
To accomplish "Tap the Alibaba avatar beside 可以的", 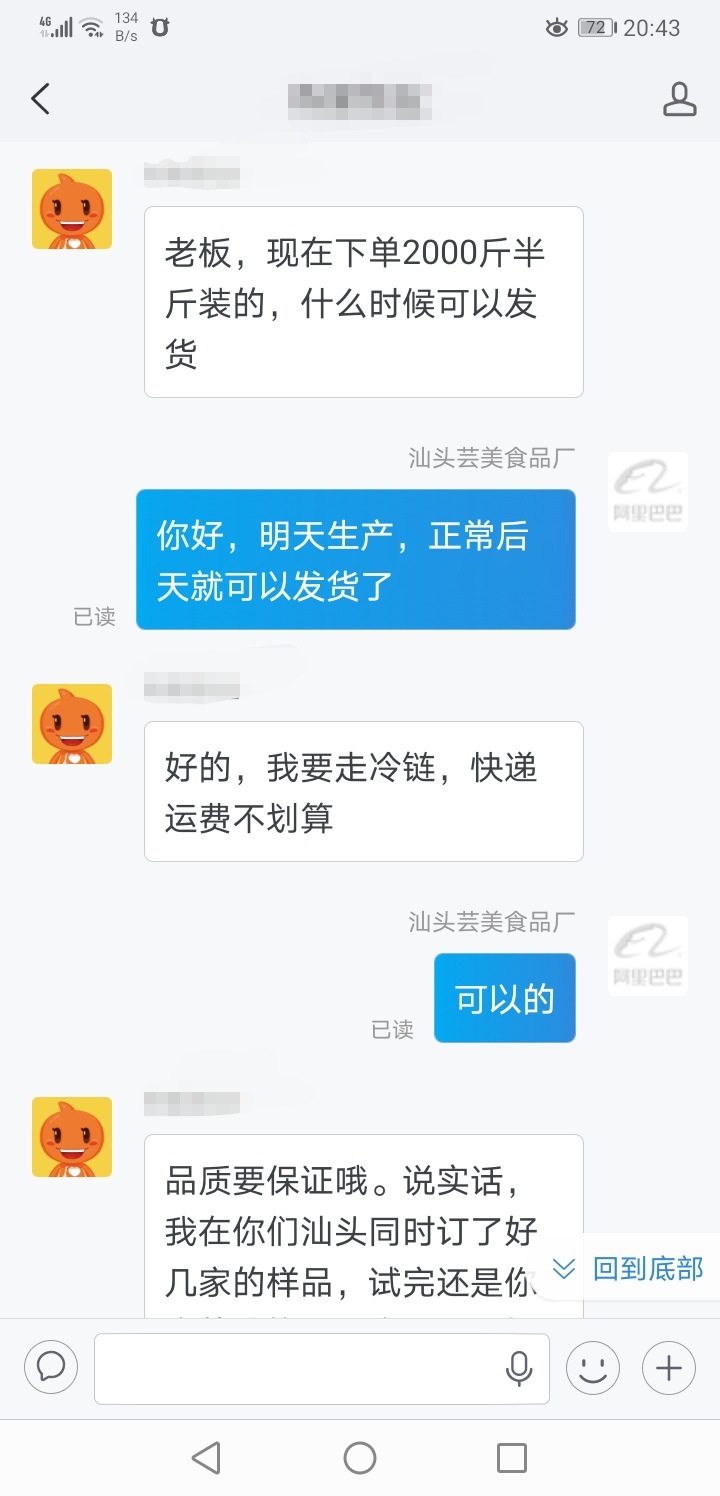I will [x=648, y=956].
